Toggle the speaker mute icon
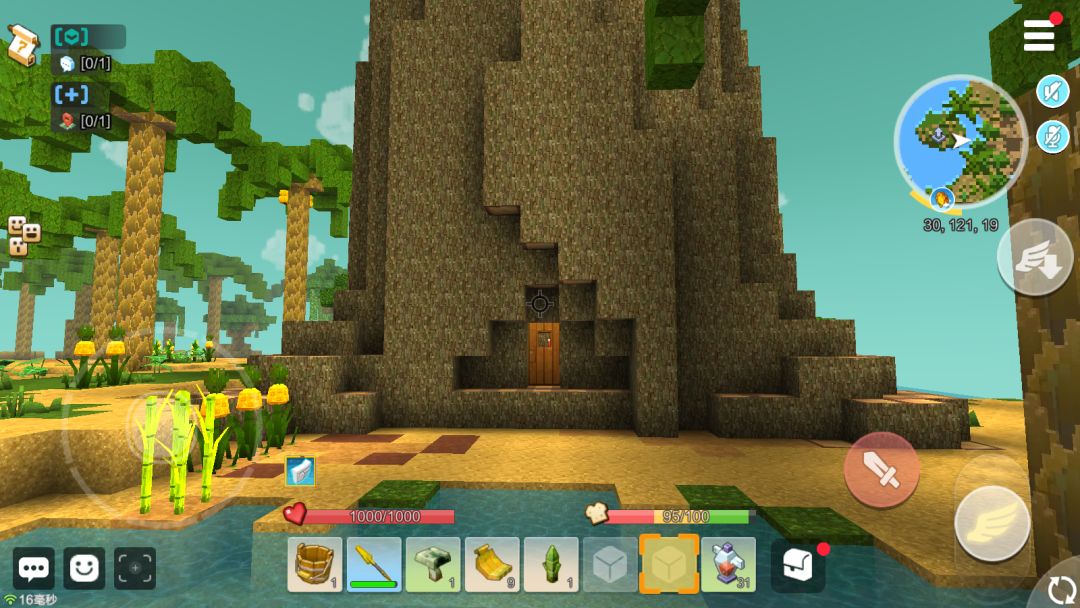The width and height of the screenshot is (1080, 608). pos(1052,92)
